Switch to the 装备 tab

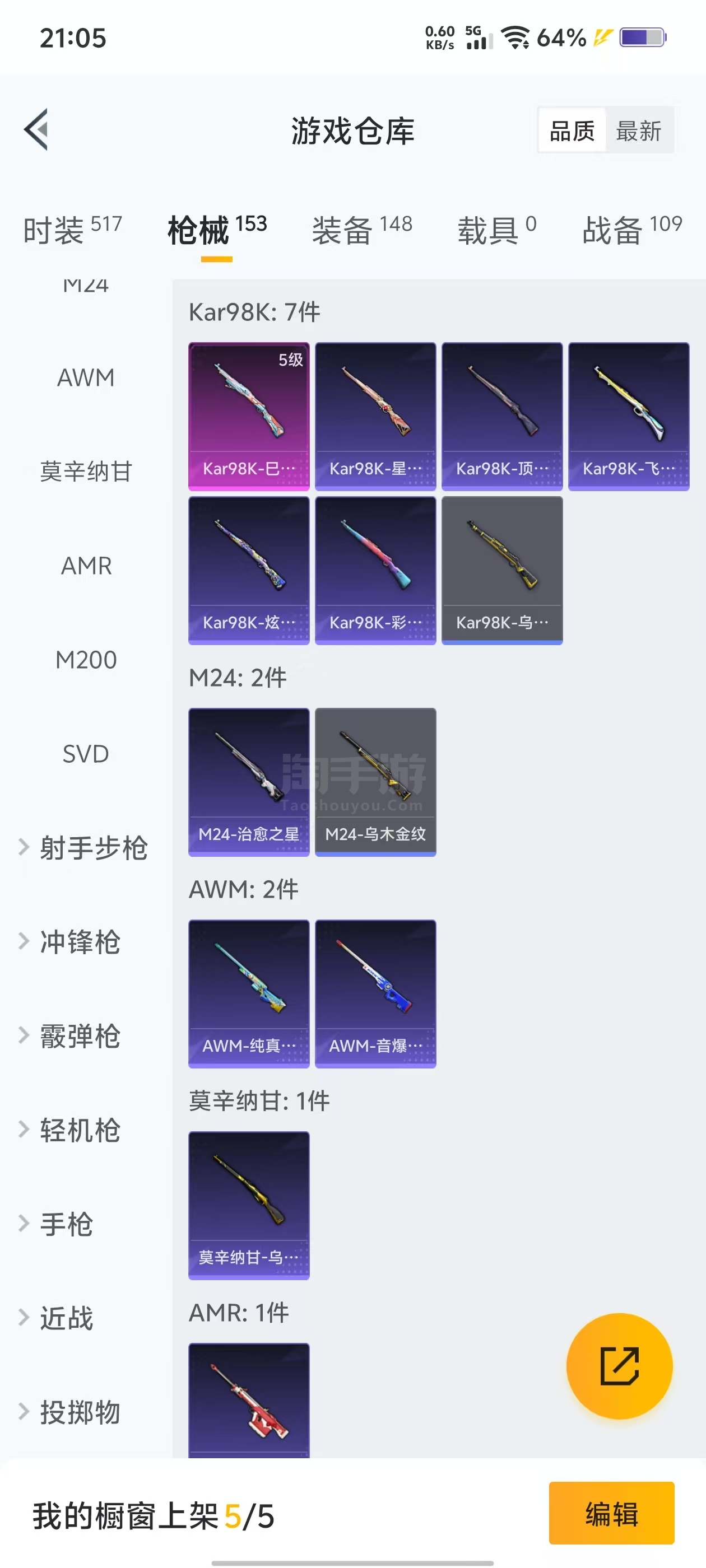362,230
